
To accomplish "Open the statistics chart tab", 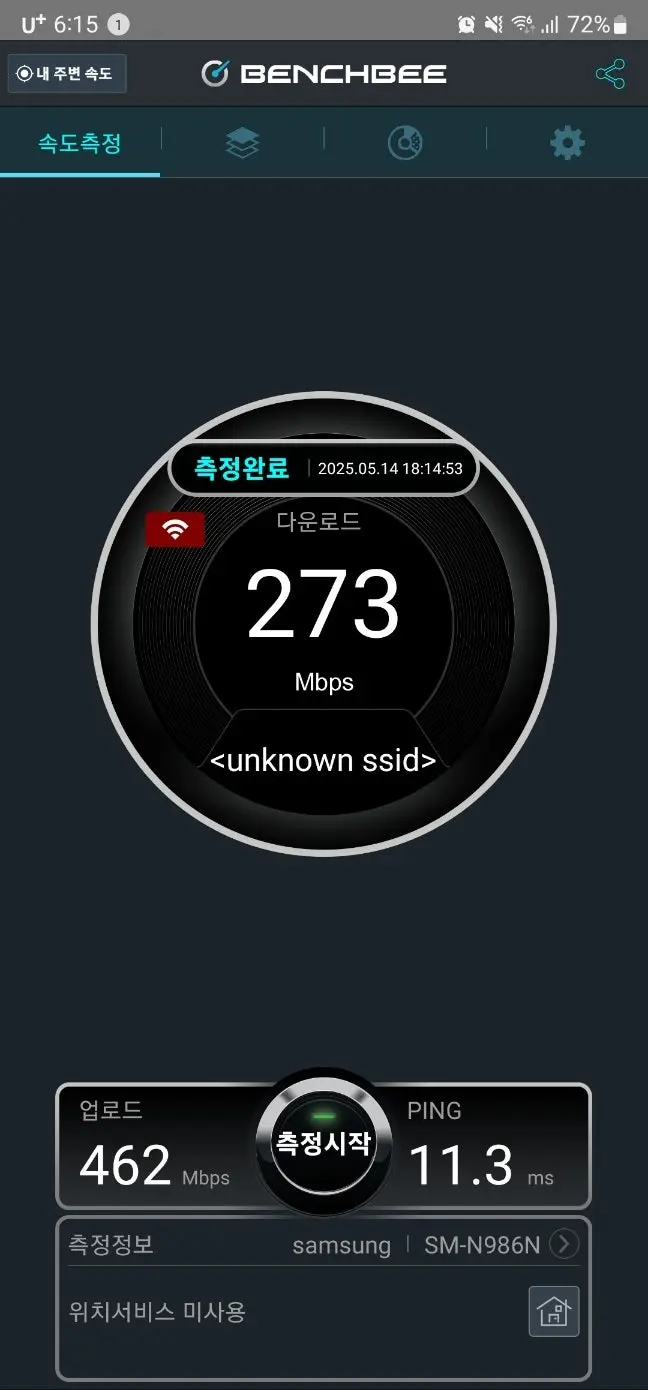I will coord(405,143).
